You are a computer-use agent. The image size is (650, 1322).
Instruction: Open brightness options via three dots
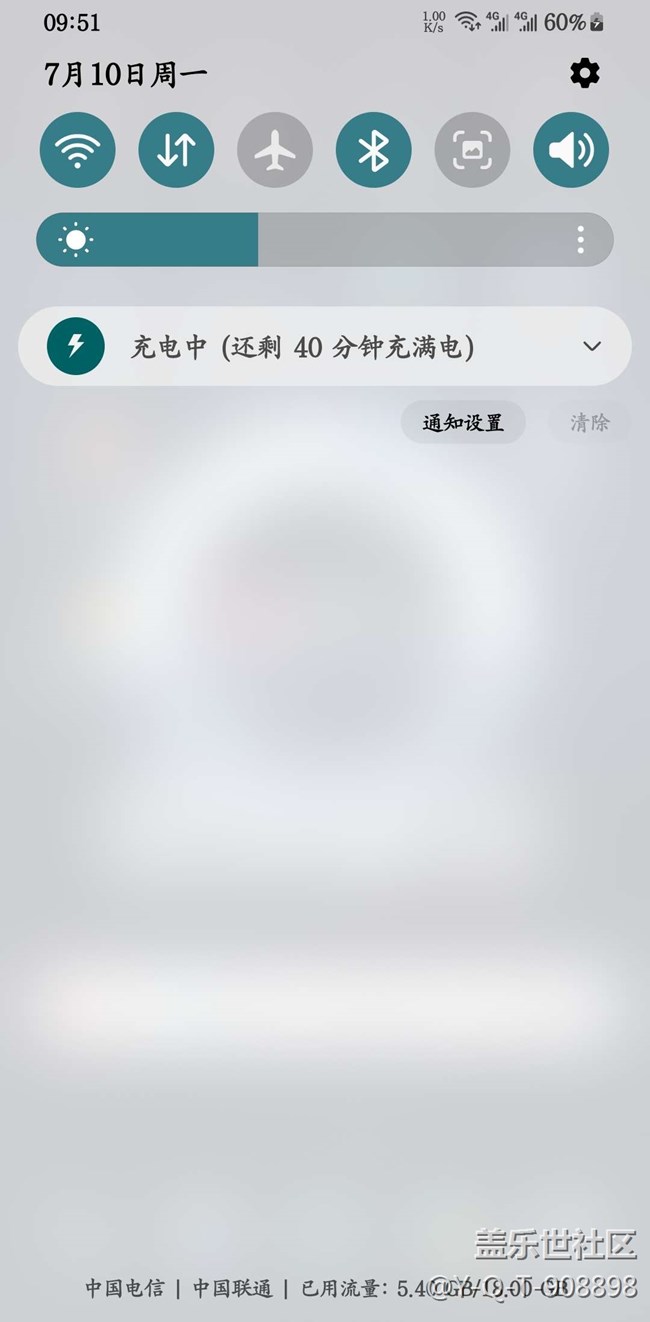[581, 240]
